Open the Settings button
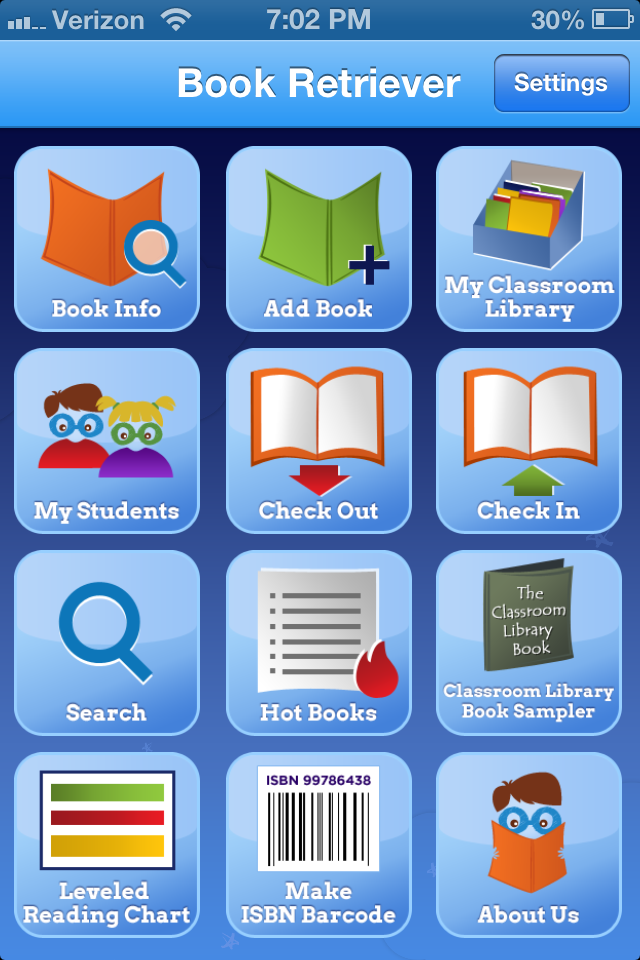The width and height of the screenshot is (640, 960). tap(560, 83)
